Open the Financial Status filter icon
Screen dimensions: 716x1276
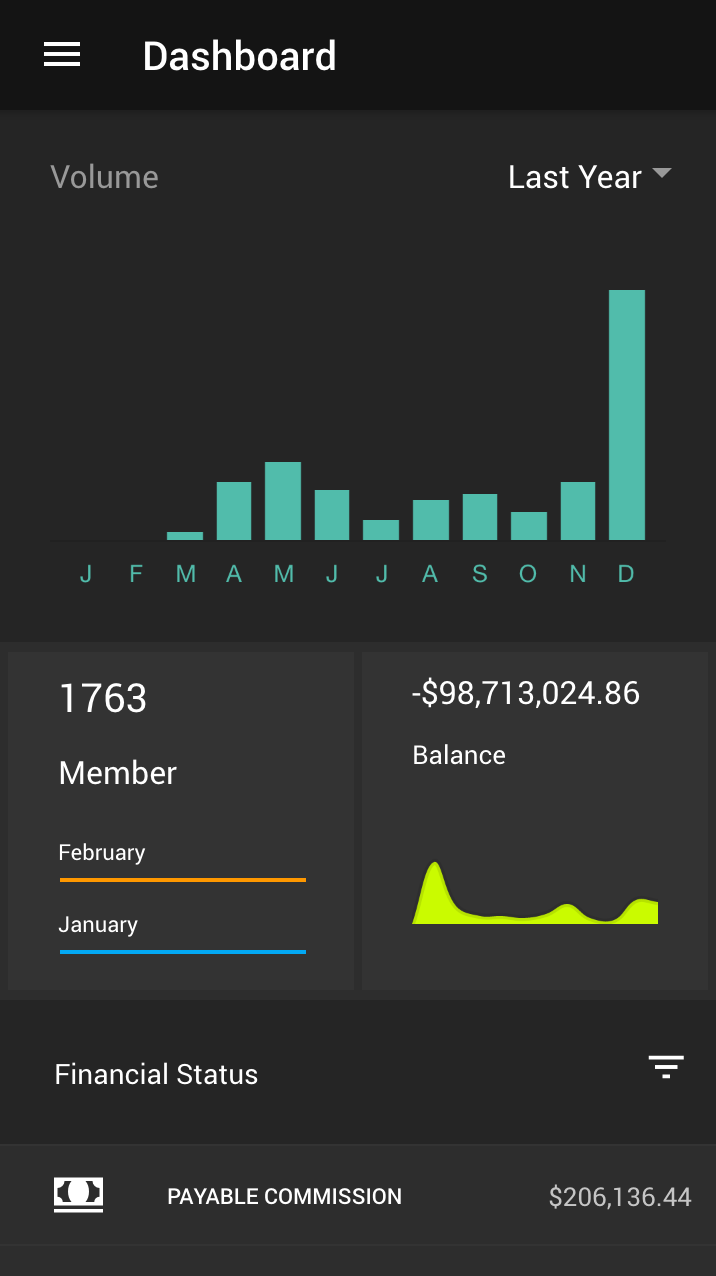click(665, 1067)
